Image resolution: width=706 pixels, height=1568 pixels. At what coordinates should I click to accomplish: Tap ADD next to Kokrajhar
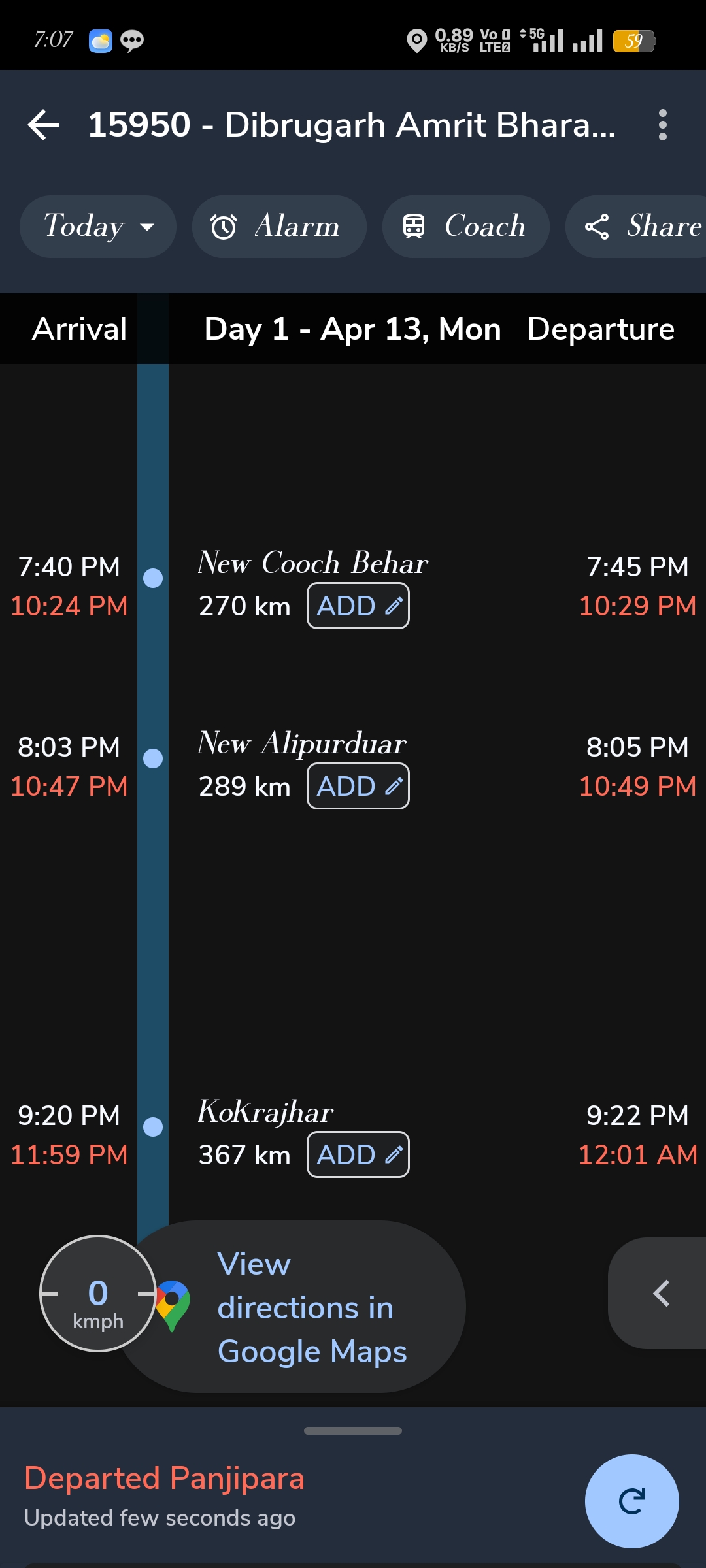[x=358, y=1155]
